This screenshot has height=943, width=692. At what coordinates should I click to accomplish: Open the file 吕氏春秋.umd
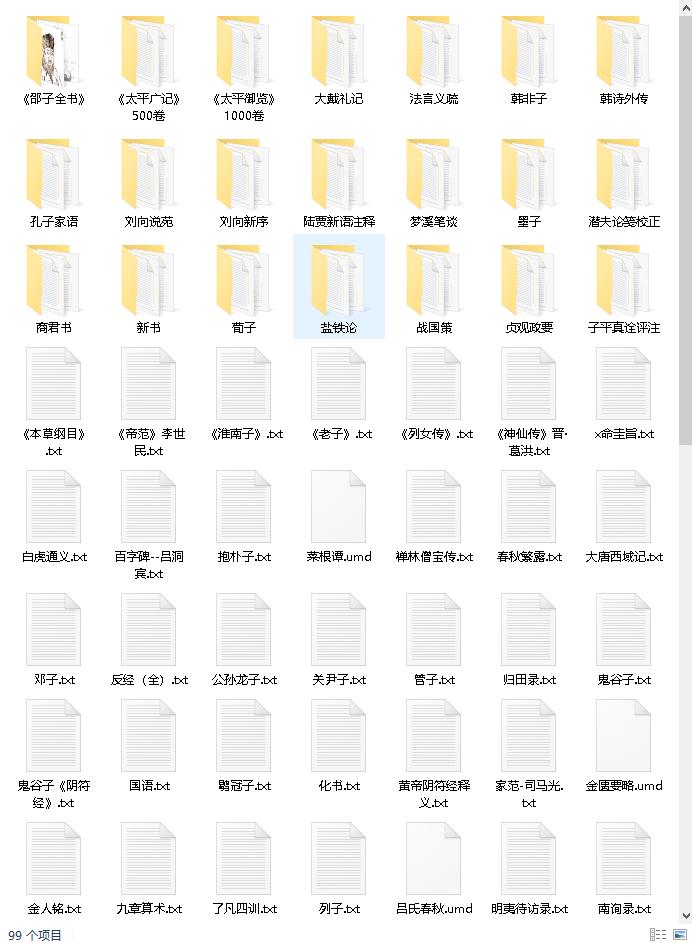pos(434,860)
